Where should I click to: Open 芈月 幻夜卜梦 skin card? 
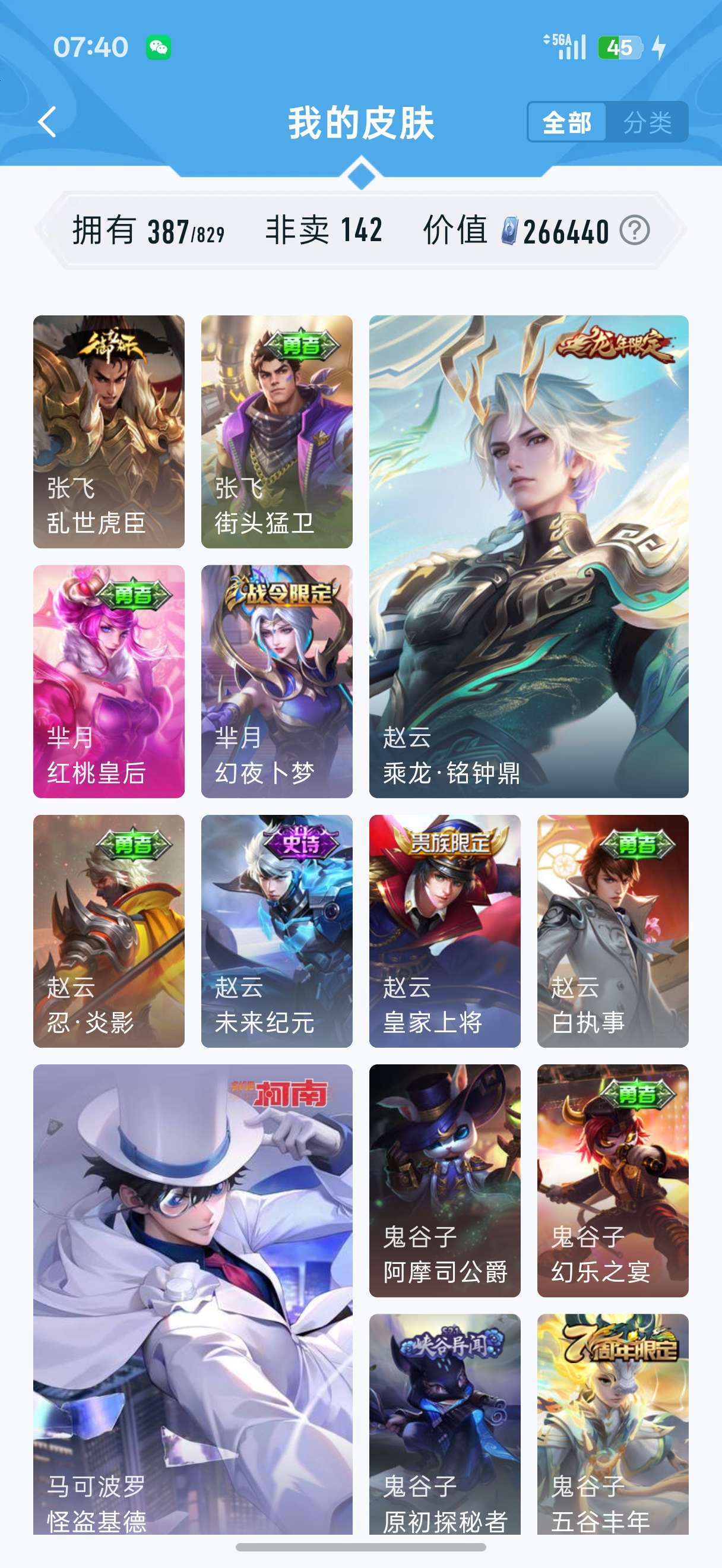click(277, 681)
